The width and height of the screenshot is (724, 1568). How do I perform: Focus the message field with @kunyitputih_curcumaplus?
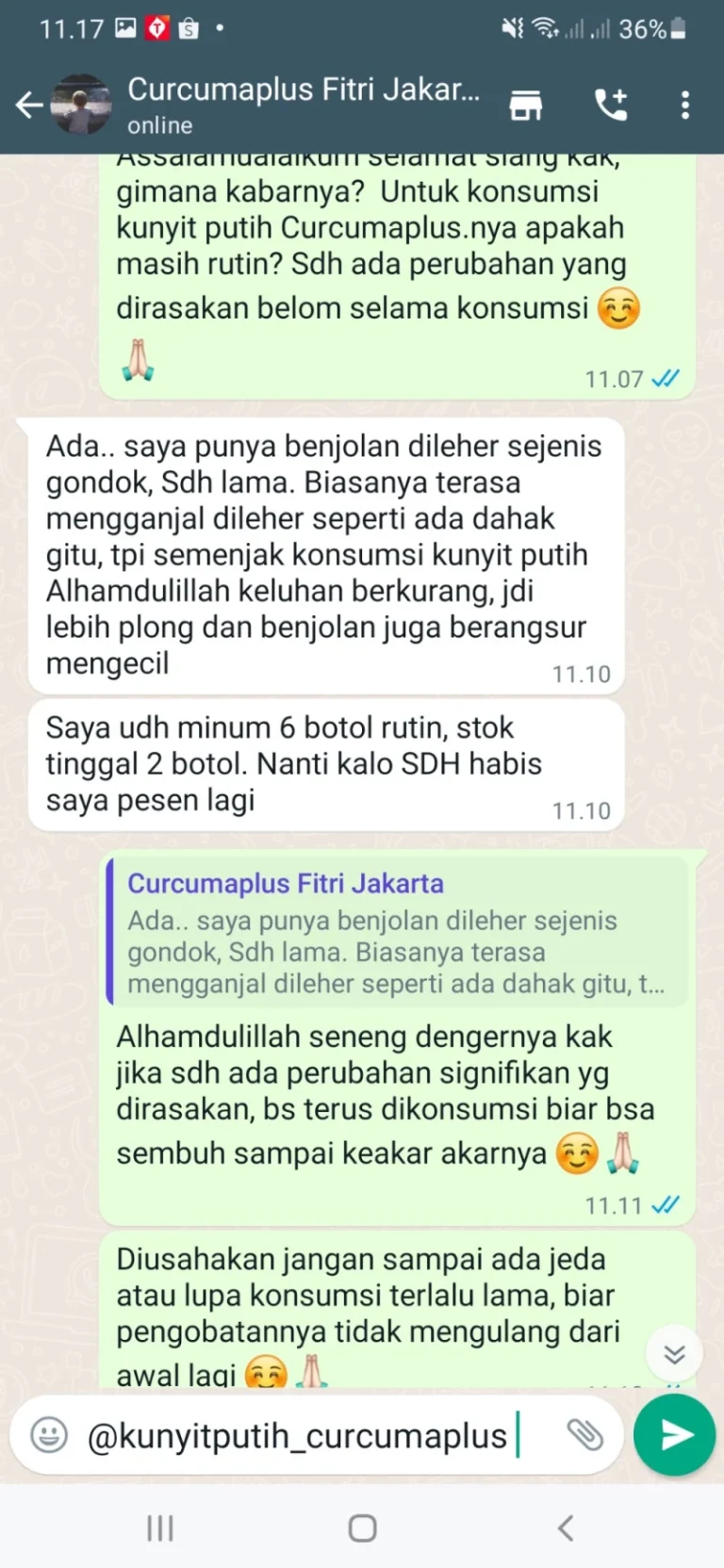point(311,1435)
